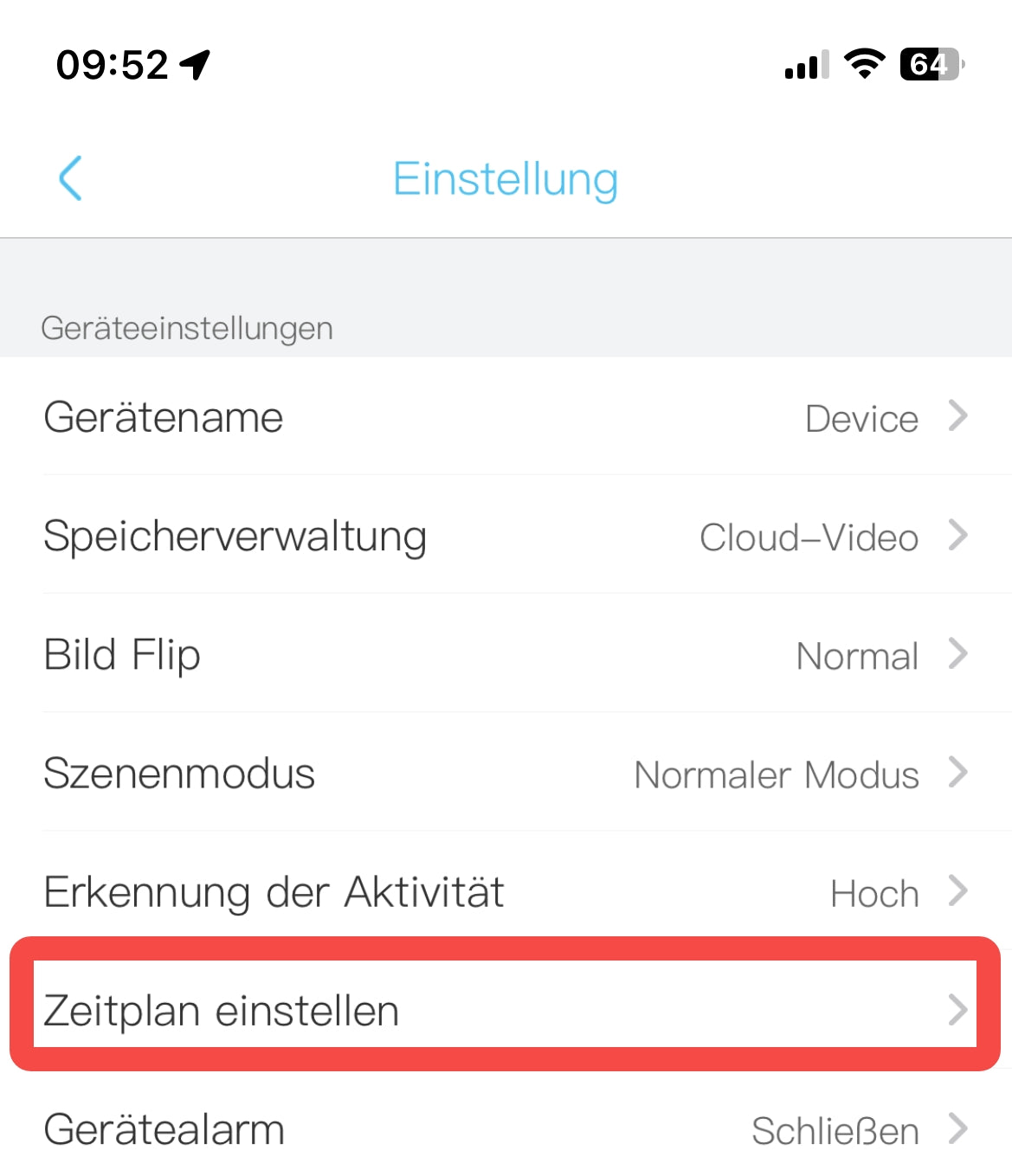Select Zeitplan einstellen
1012x1176 pixels.
coord(506,1010)
